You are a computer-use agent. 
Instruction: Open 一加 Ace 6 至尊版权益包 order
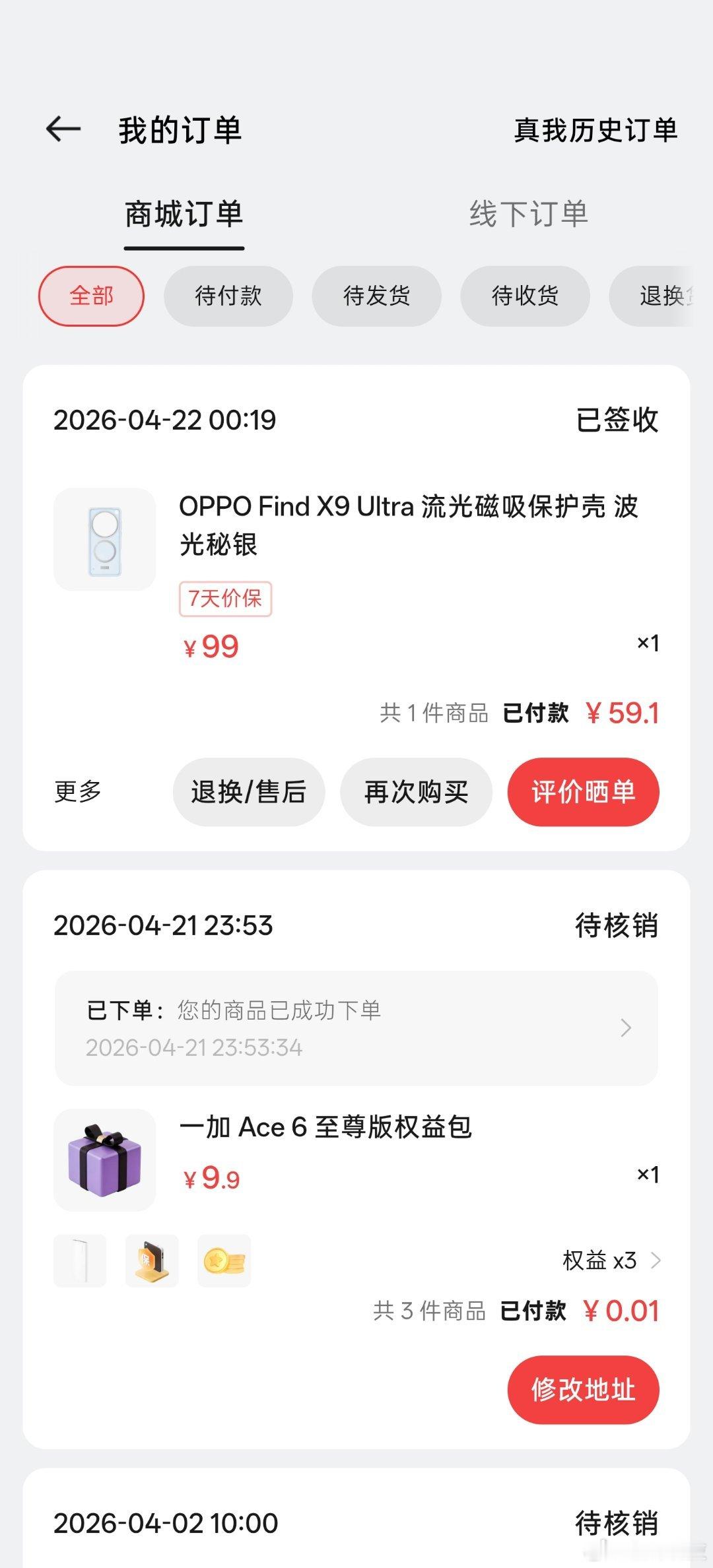(x=325, y=1127)
